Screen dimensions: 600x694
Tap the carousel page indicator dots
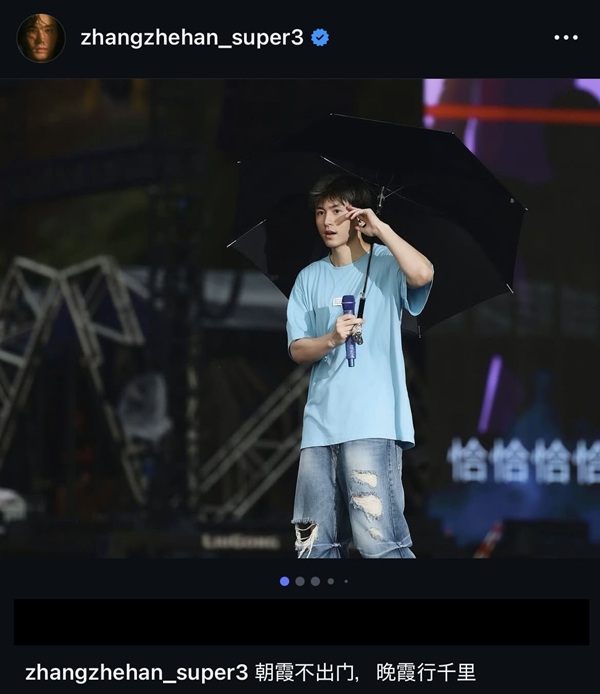pyautogui.click(x=313, y=581)
